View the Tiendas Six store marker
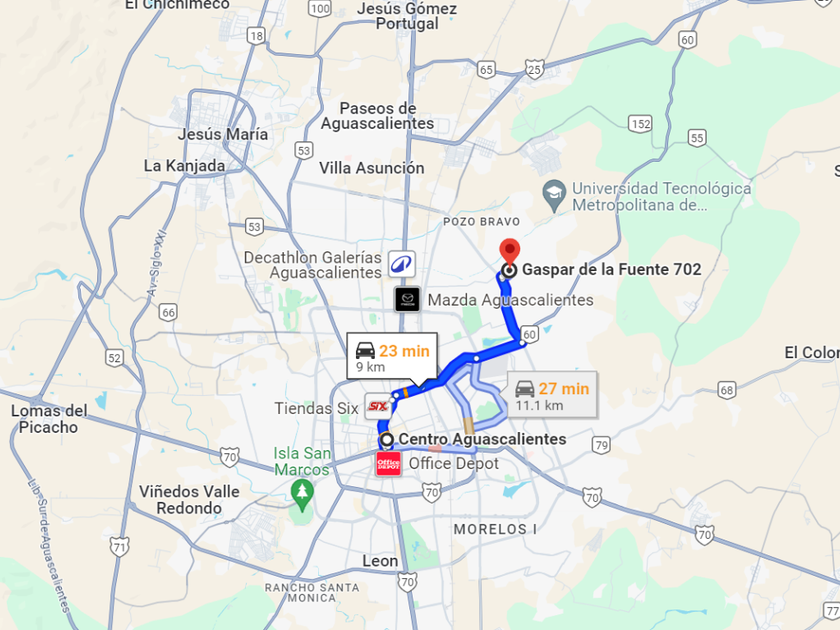This screenshot has height=630, width=840. [377, 406]
